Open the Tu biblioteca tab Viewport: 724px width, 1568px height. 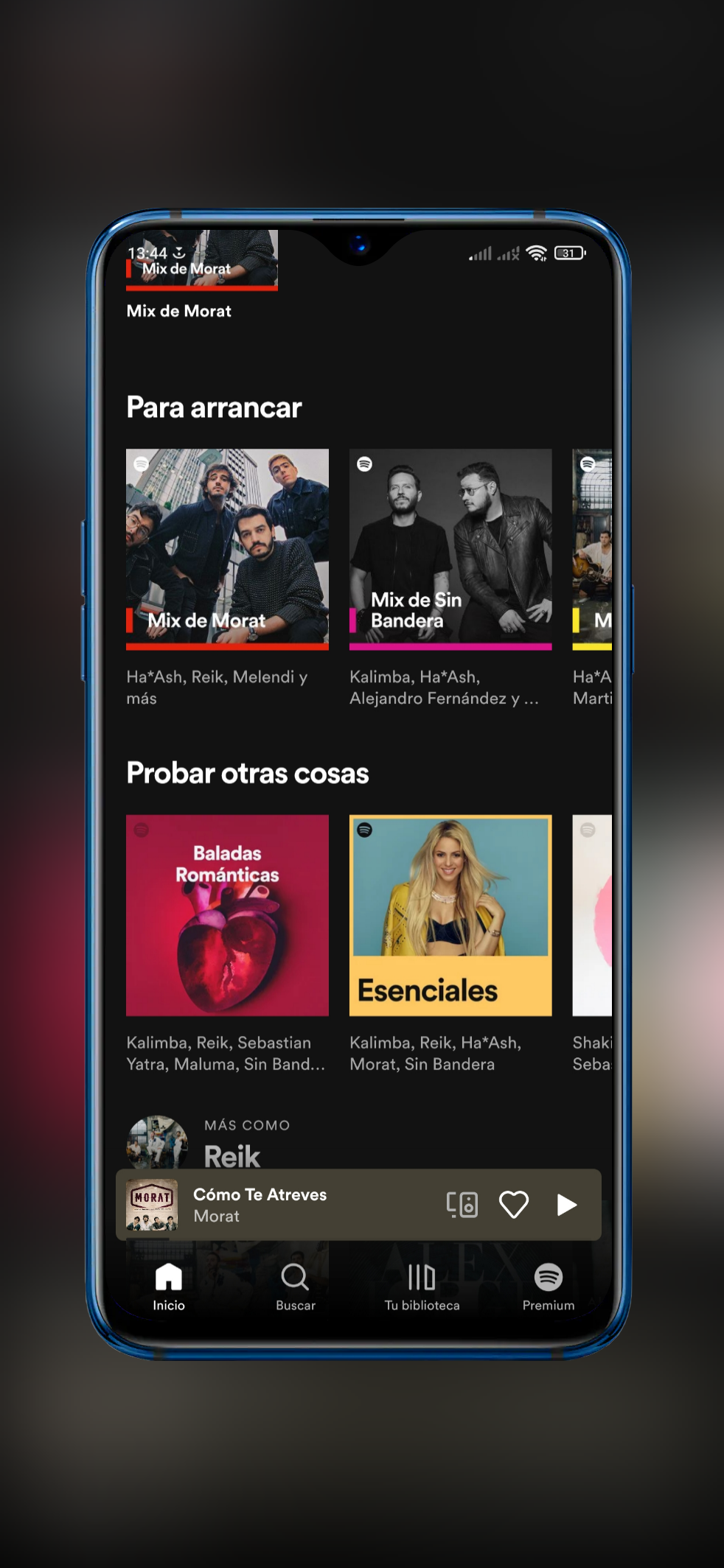422,1286
